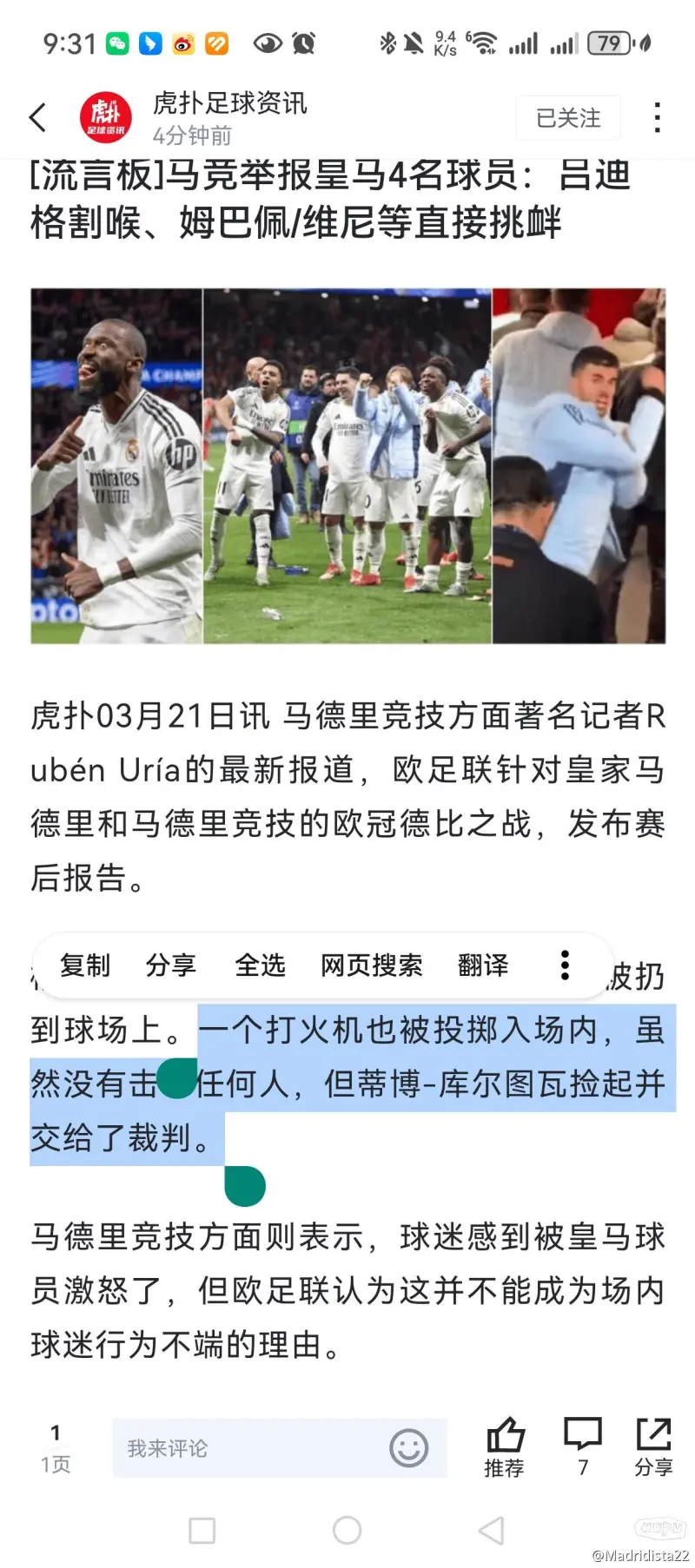This screenshot has width=695, height=1568.
Task: Share the article using bottom 分享
Action: (653, 1446)
